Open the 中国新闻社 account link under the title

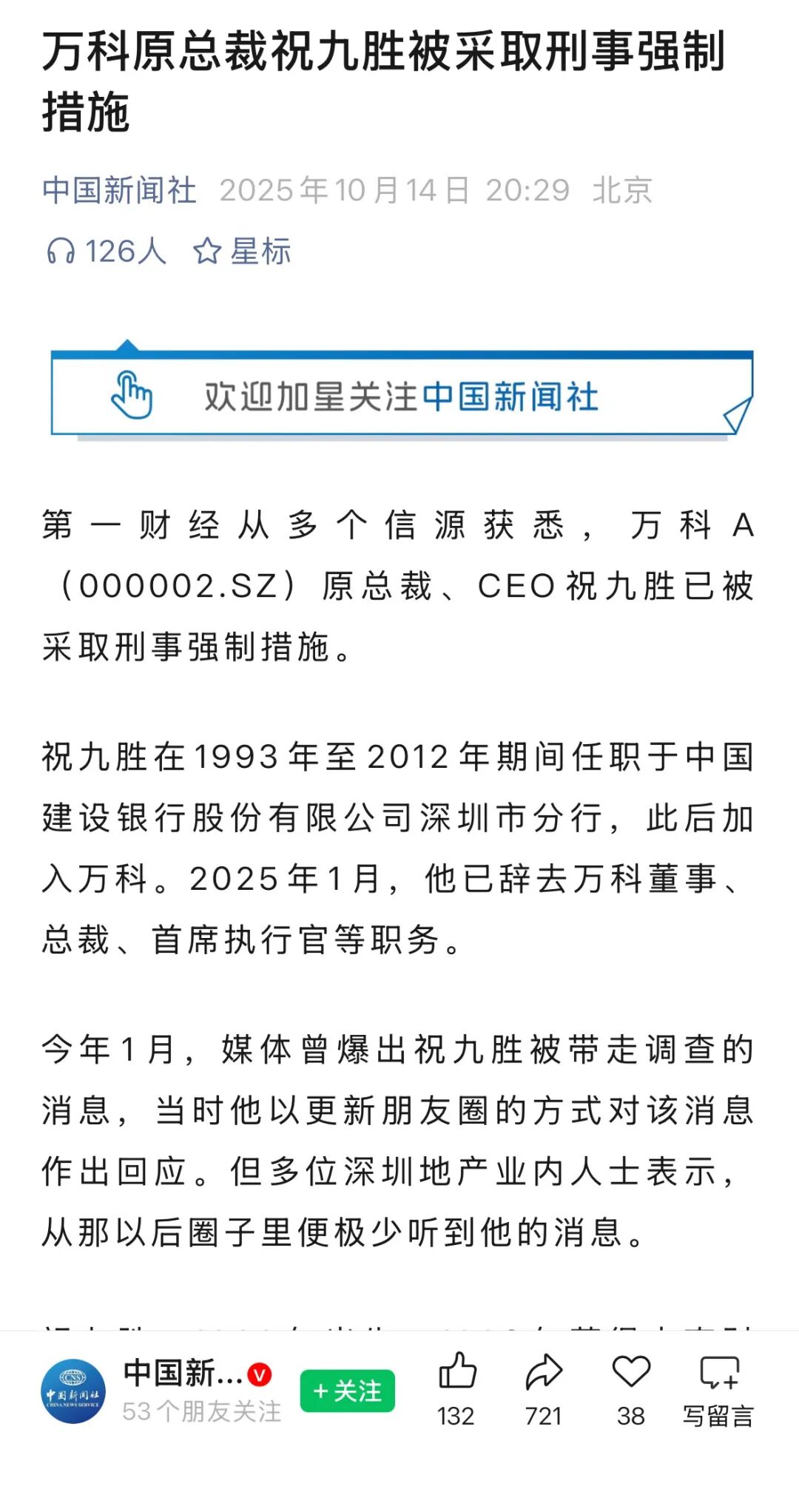point(119,190)
